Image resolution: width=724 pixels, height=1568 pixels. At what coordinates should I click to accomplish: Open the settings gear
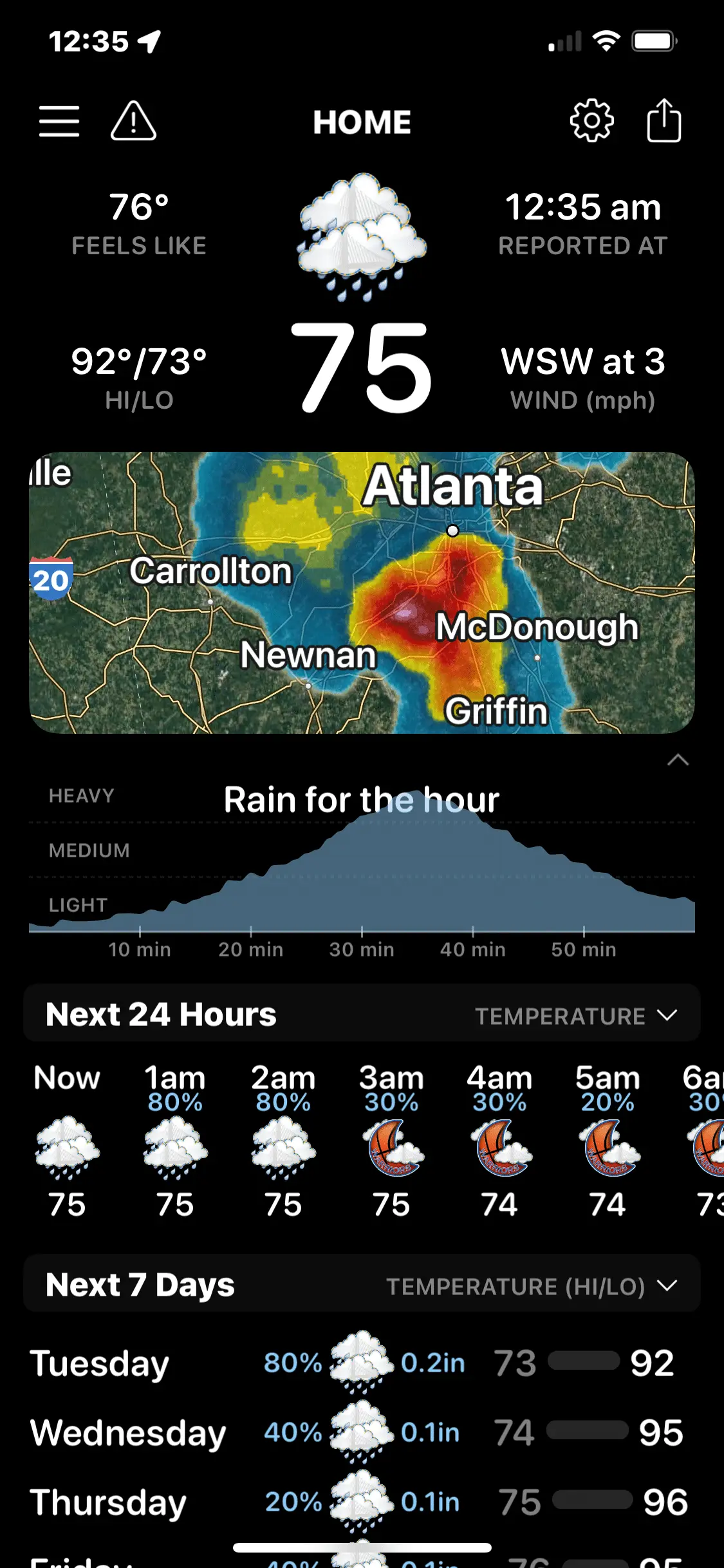591,121
